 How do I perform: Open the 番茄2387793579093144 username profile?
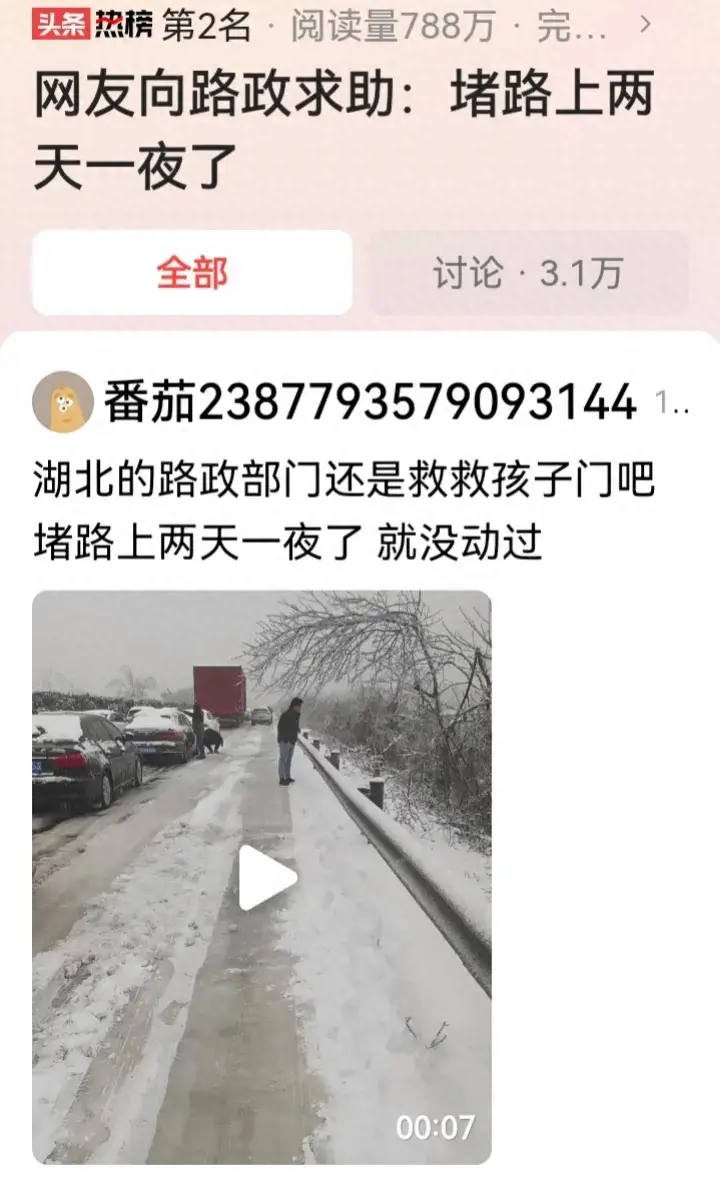(370, 403)
